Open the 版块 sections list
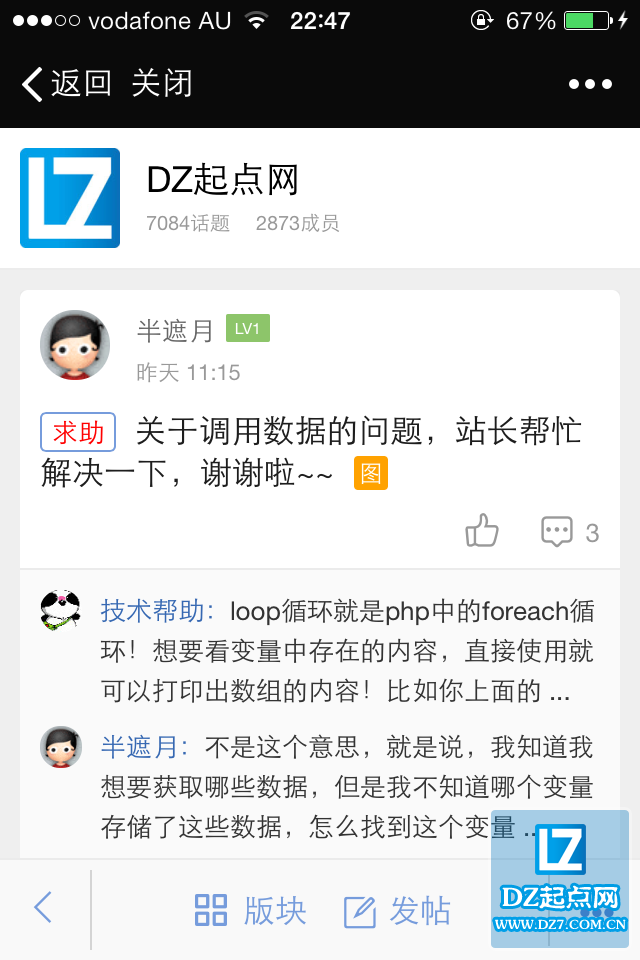 [x=250, y=910]
